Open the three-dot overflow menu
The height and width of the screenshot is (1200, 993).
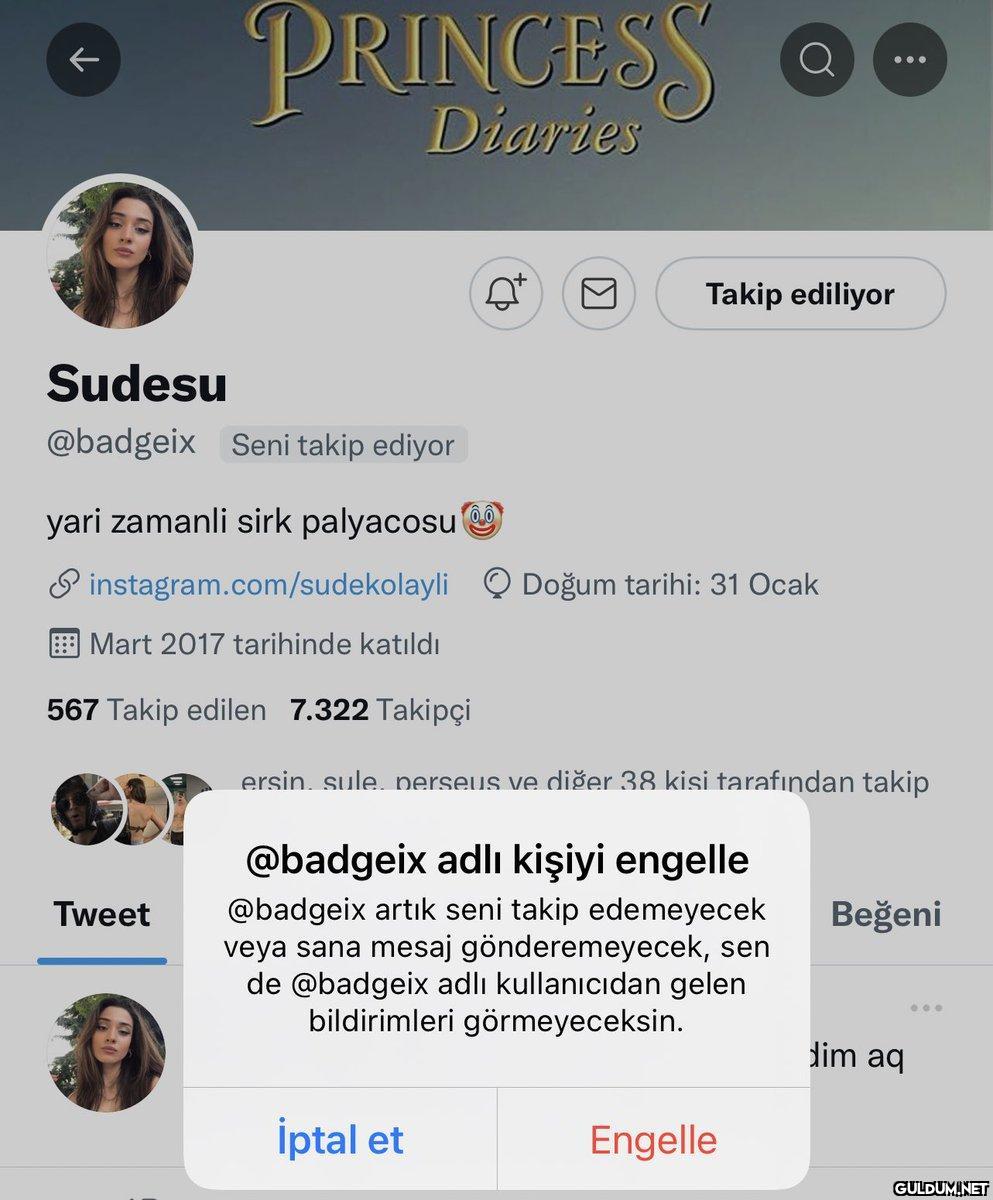(909, 60)
